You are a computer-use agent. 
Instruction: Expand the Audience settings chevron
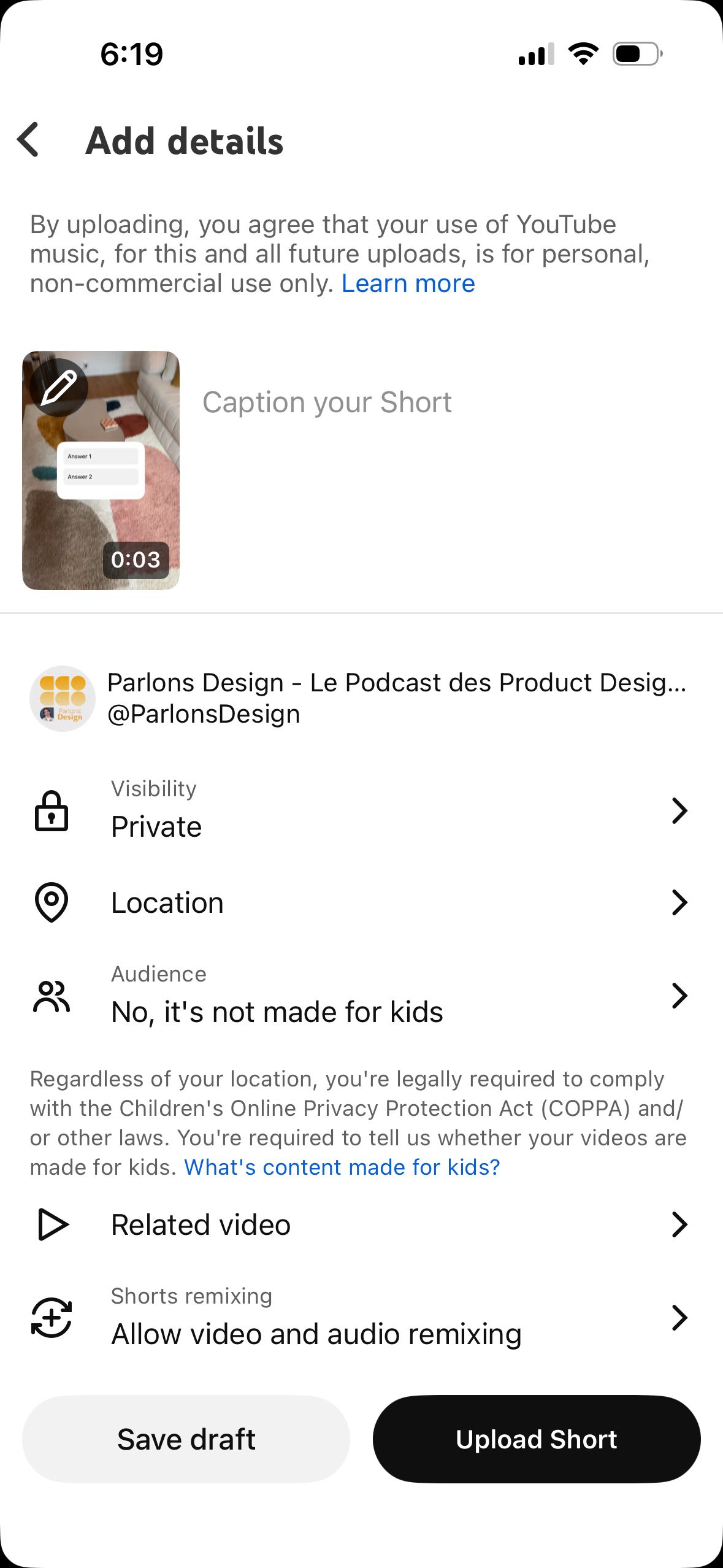(x=679, y=996)
